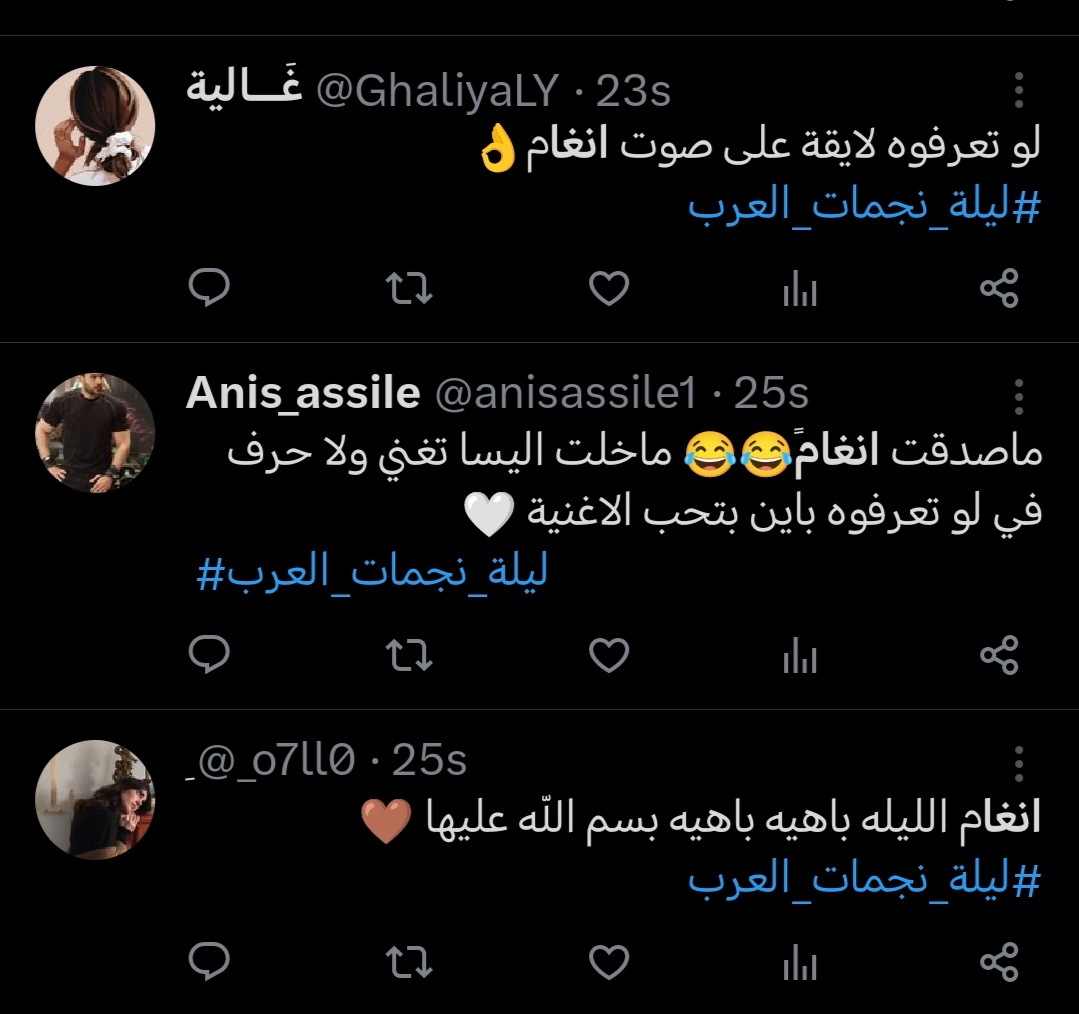Open @GhaliyaLY's profile picture
1079x1014 pixels.
(95, 126)
